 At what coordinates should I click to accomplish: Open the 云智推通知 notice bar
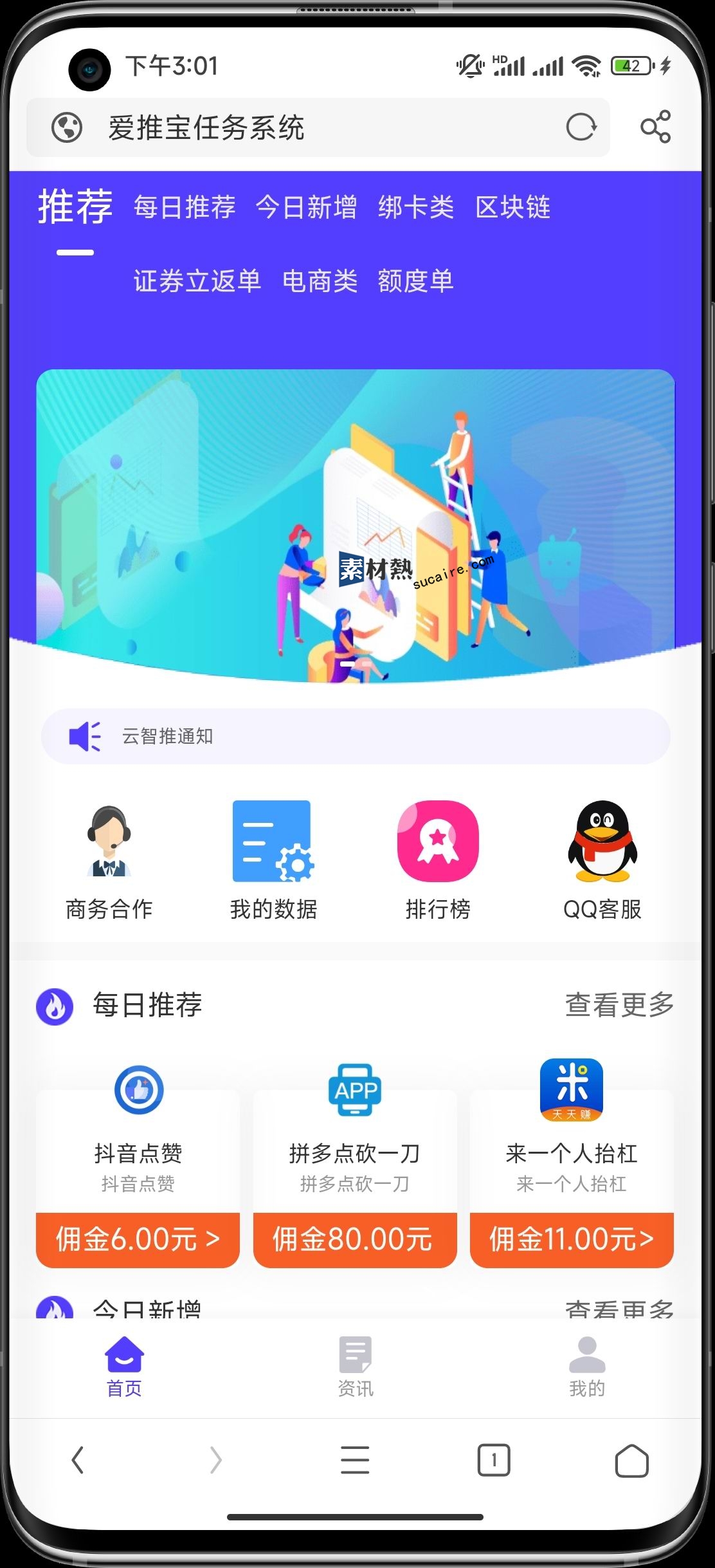coord(356,736)
